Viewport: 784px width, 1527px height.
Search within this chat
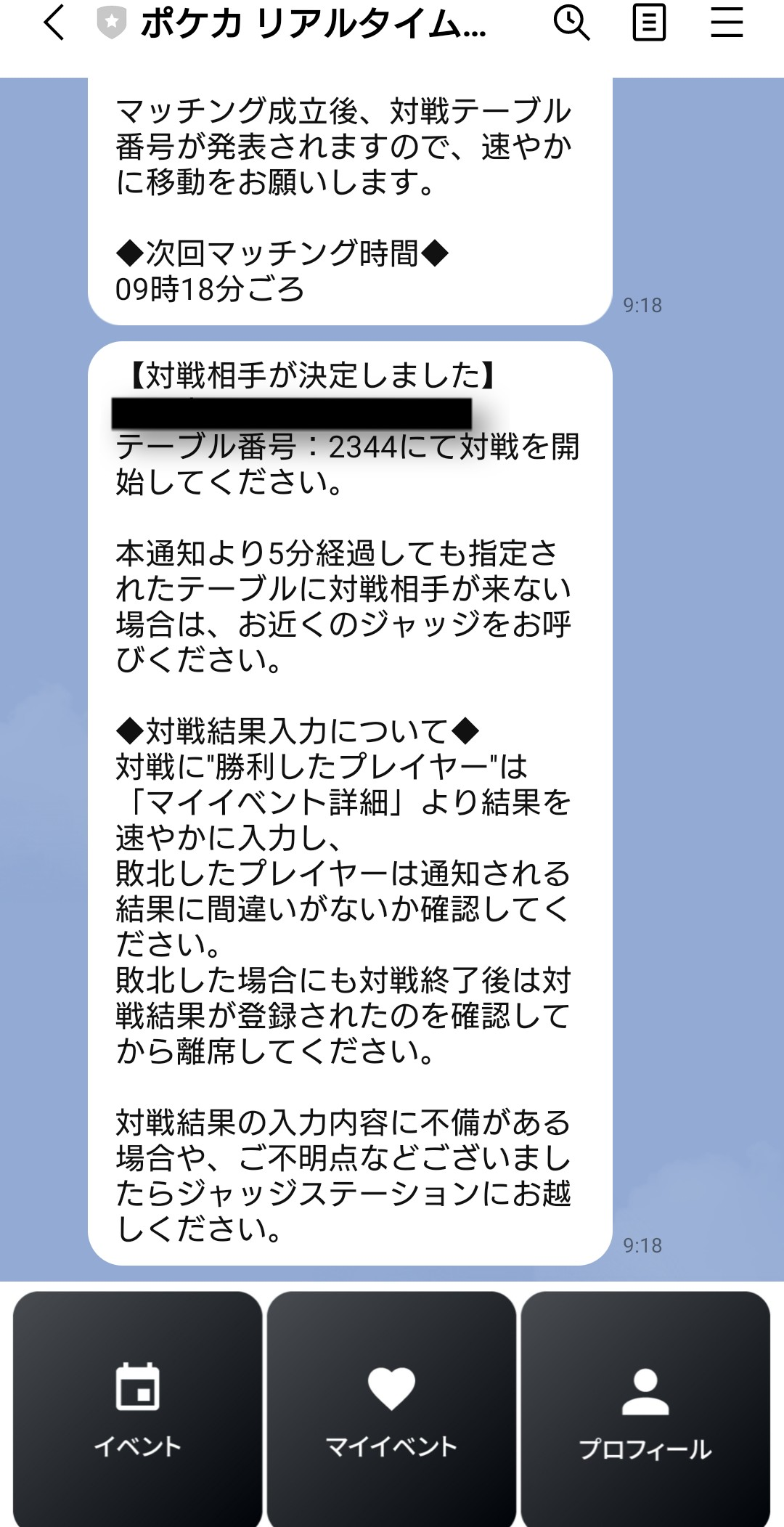pyautogui.click(x=571, y=23)
